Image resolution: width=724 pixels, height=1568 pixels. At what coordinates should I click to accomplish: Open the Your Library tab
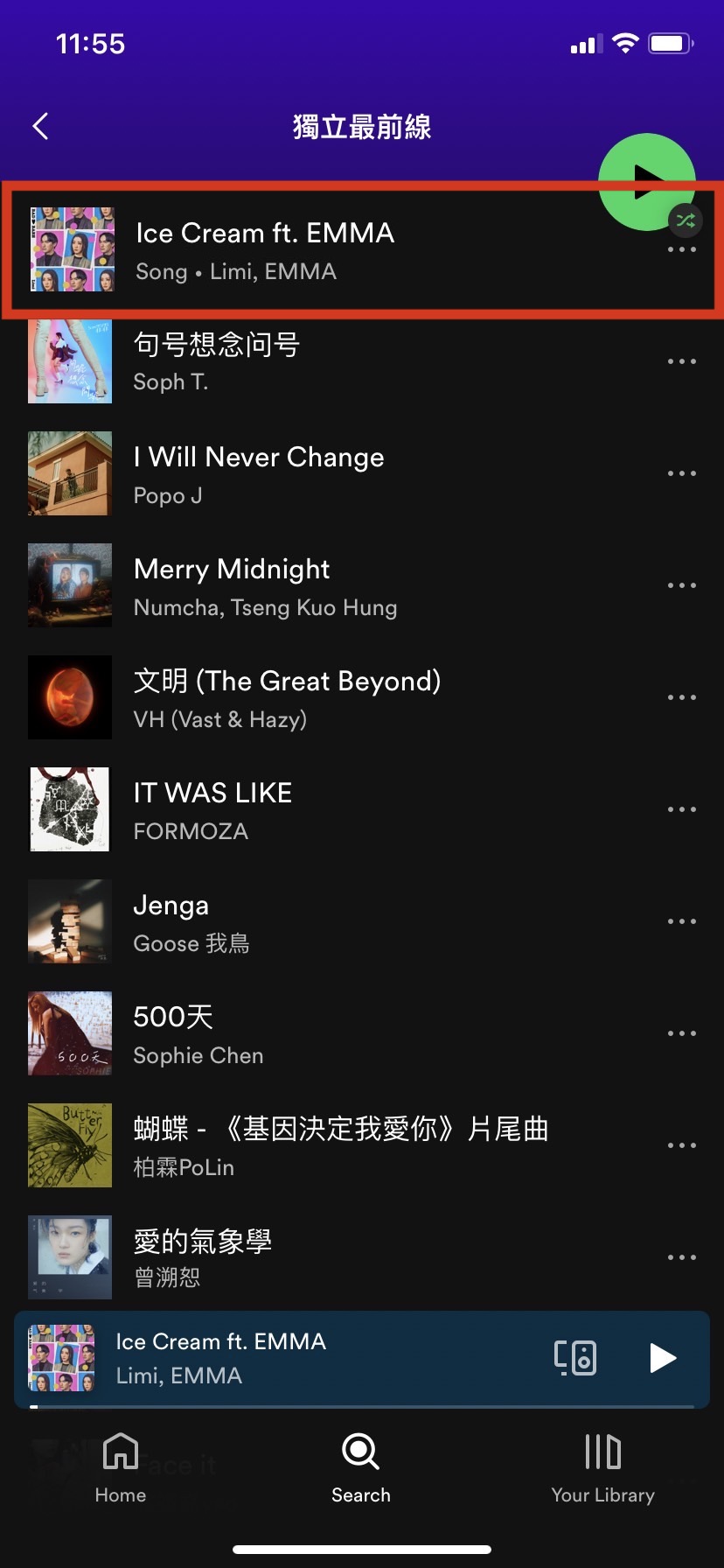pos(602,1468)
